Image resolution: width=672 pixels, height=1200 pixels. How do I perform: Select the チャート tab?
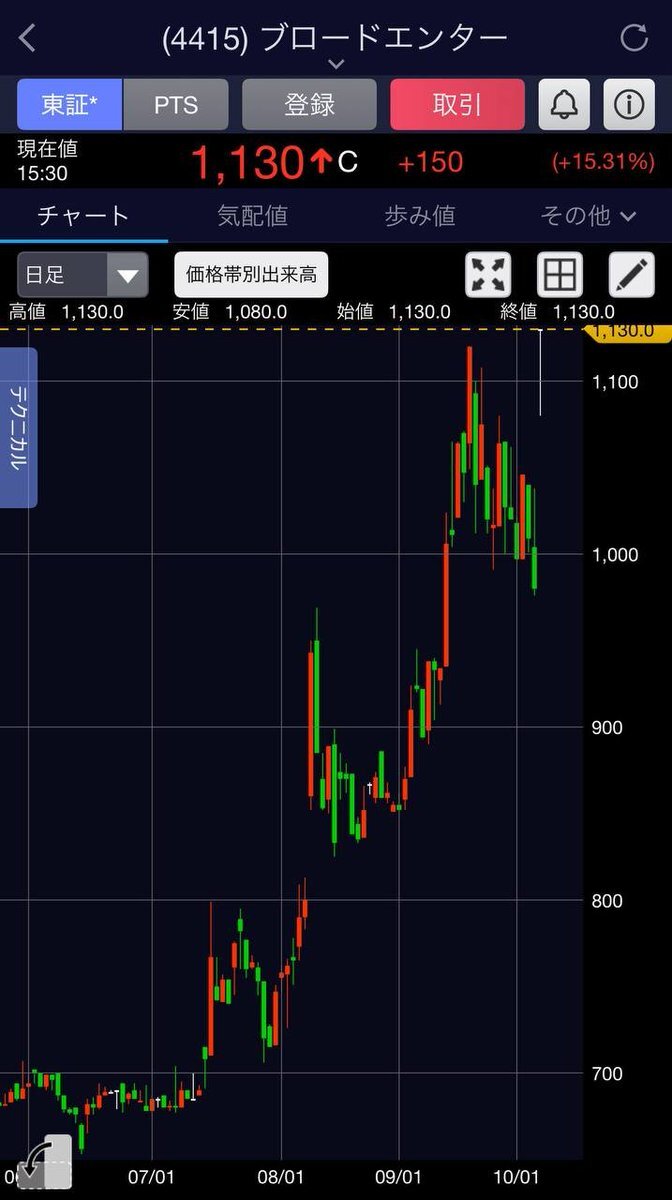(84, 215)
